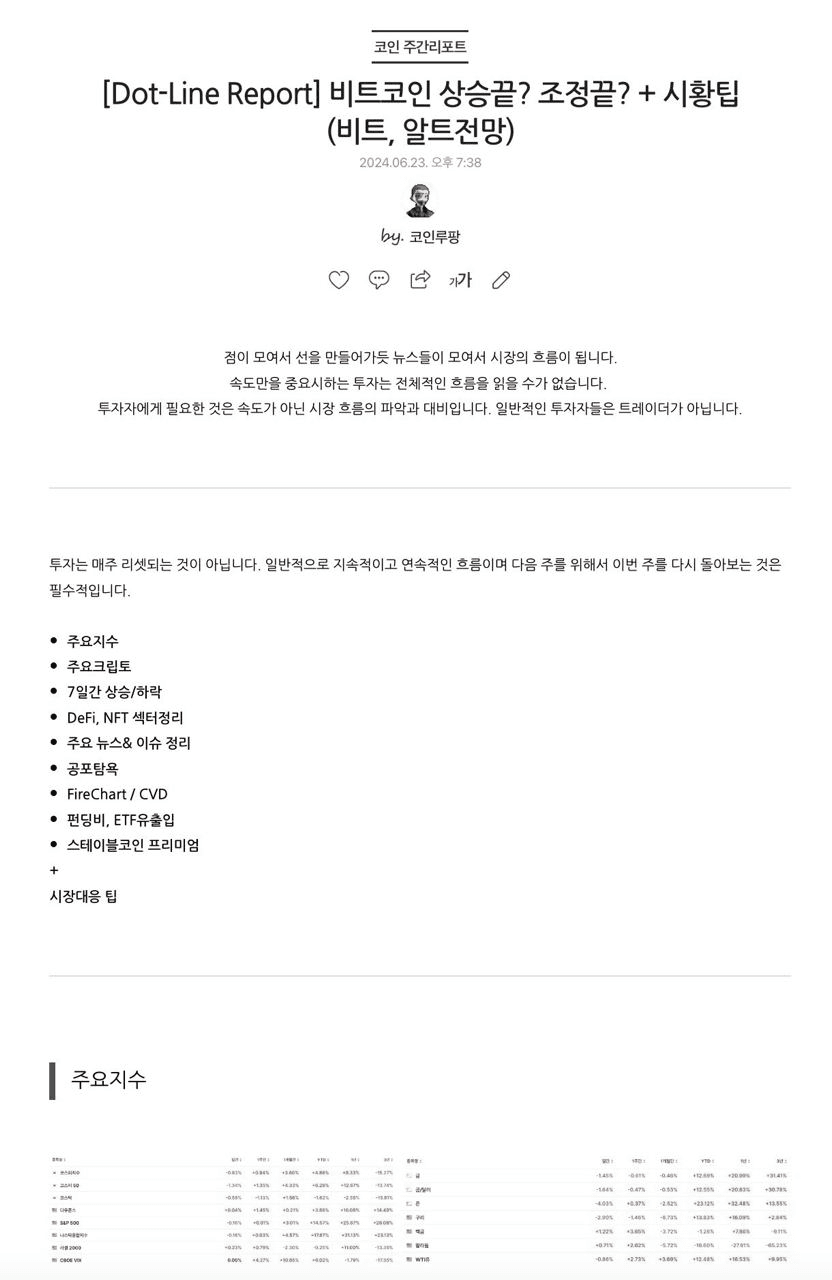The image size is (832, 1280).
Task: View the author's profile picture
Action: (420, 201)
